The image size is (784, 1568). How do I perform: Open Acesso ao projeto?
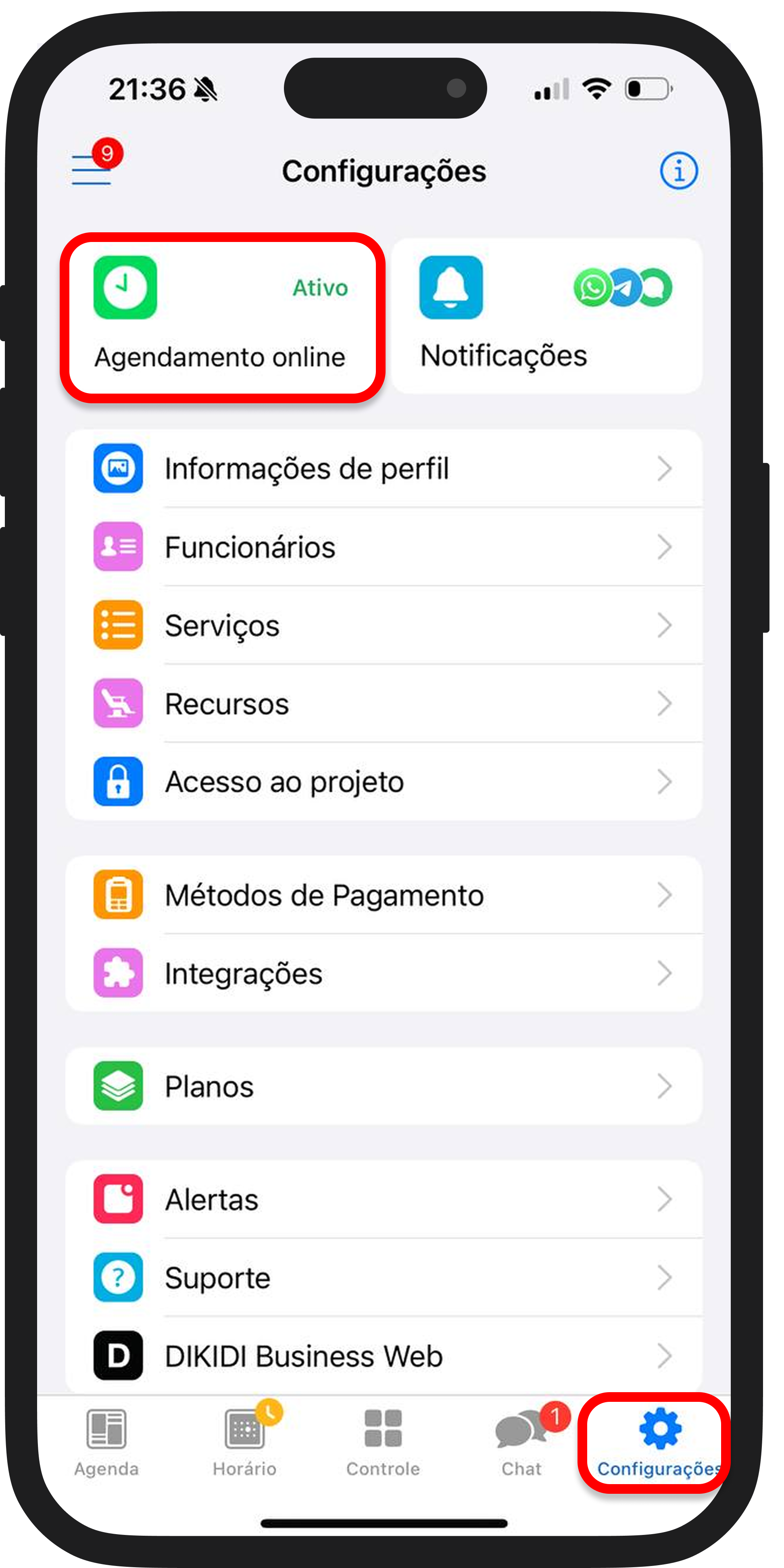tap(384, 782)
